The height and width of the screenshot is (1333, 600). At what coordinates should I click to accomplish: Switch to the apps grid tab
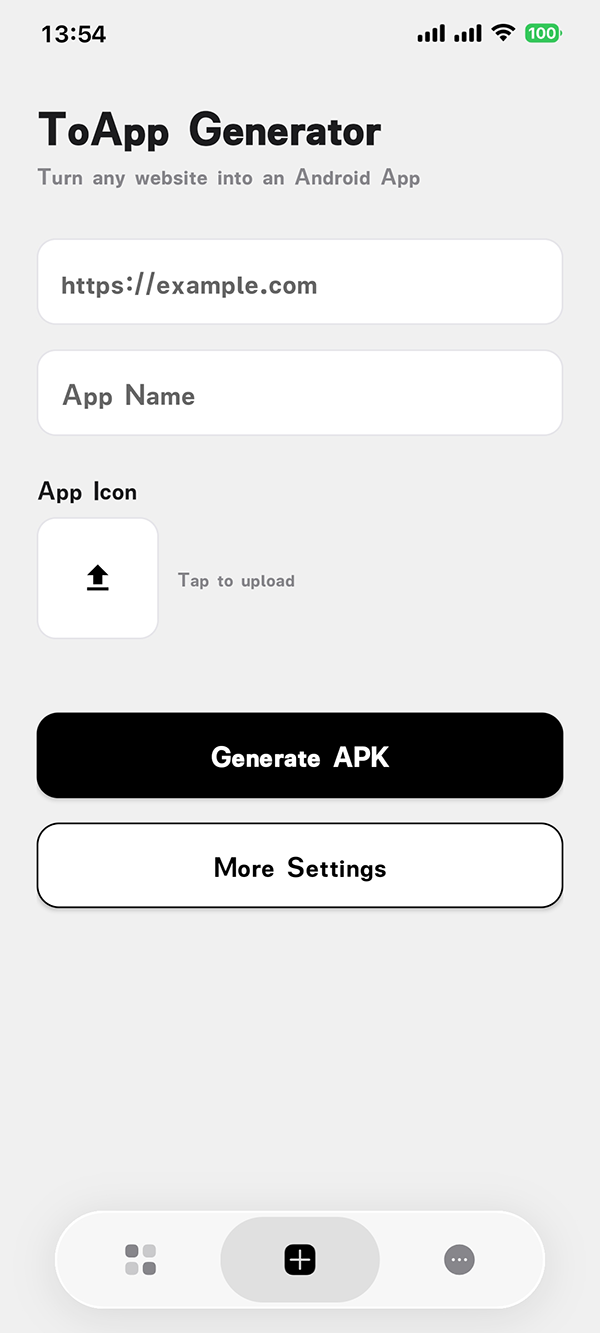point(140,1260)
